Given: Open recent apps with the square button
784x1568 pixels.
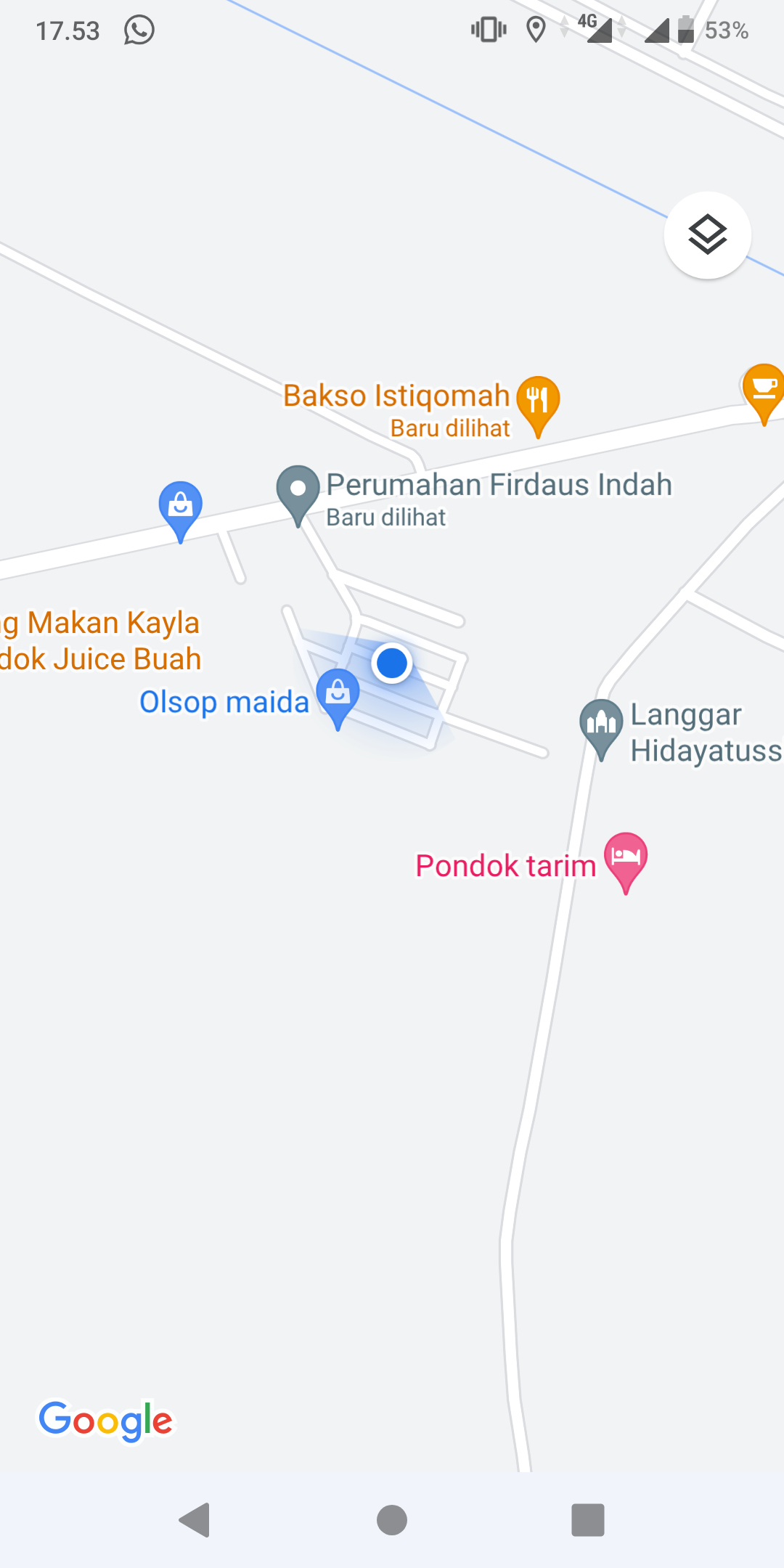Looking at the screenshot, I should tap(588, 1519).
